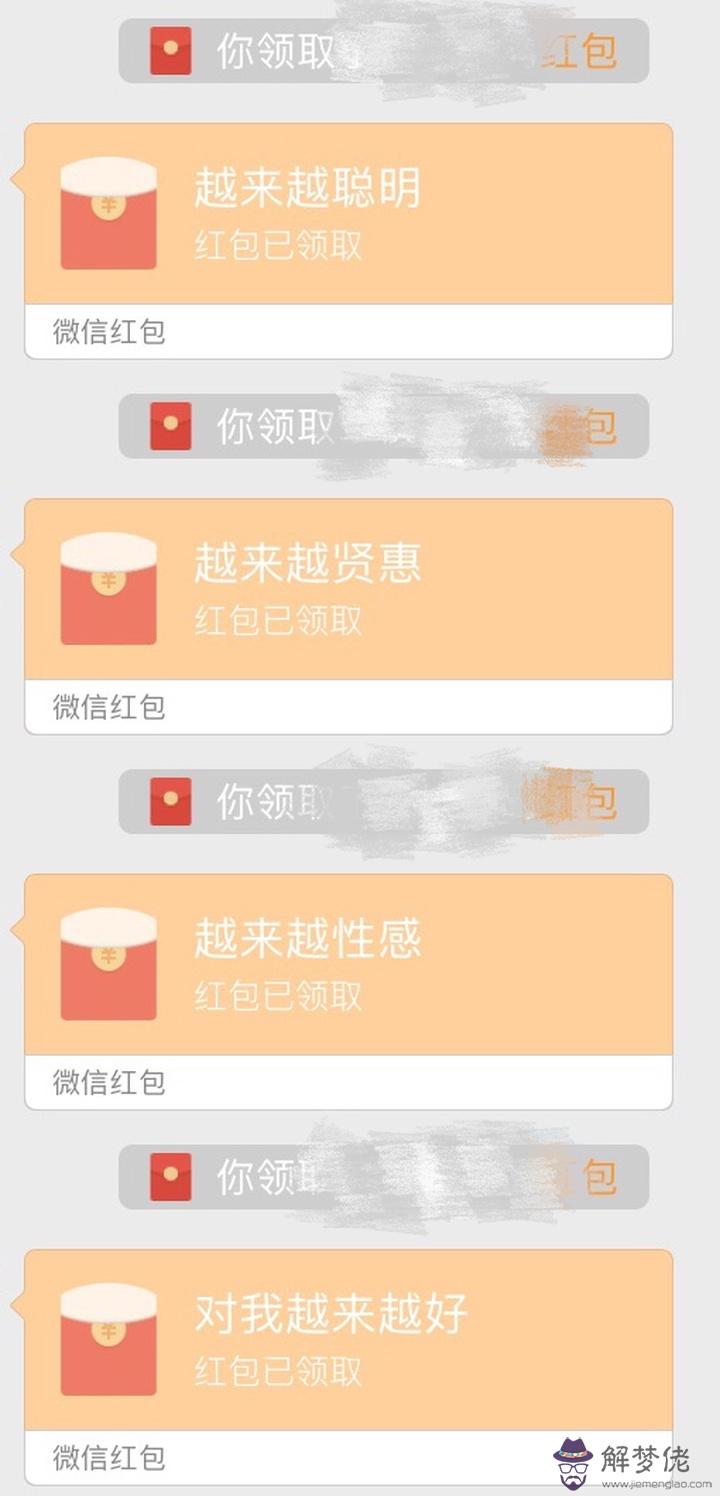Open the red packet "对我越来越好"
This screenshot has width=720, height=1496.
pos(348,1339)
